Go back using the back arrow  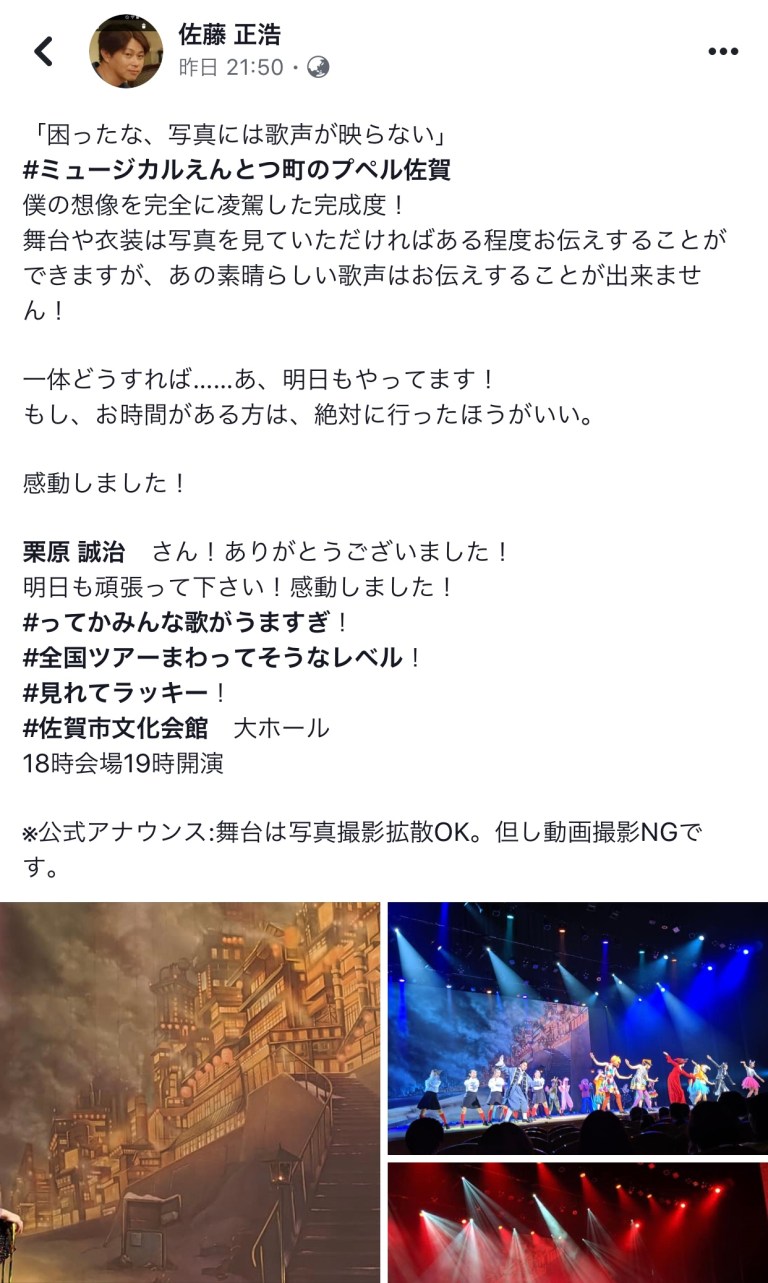tap(43, 51)
